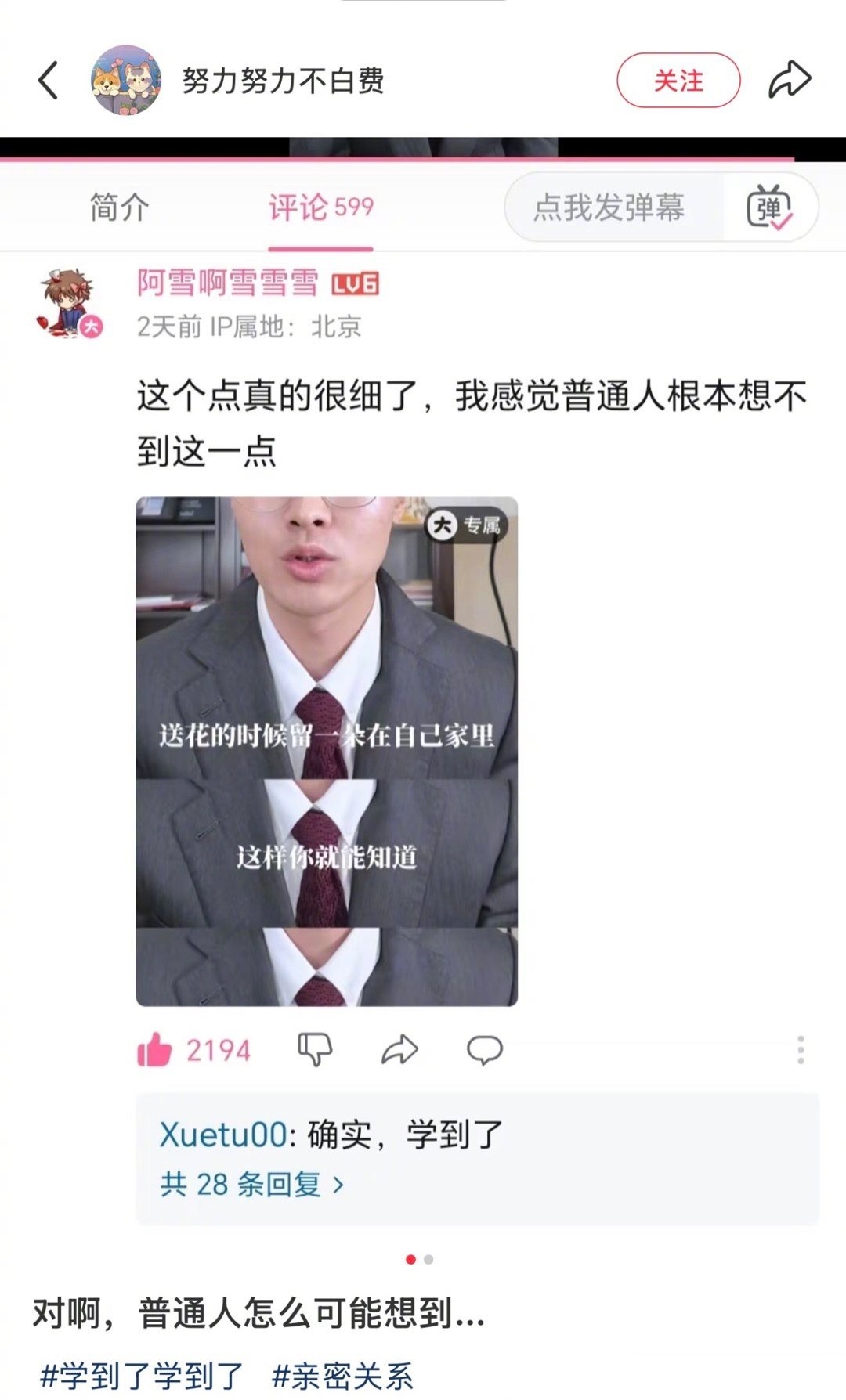Jump to the second image via page dots
The height and width of the screenshot is (1400, 846).
click(x=428, y=1260)
